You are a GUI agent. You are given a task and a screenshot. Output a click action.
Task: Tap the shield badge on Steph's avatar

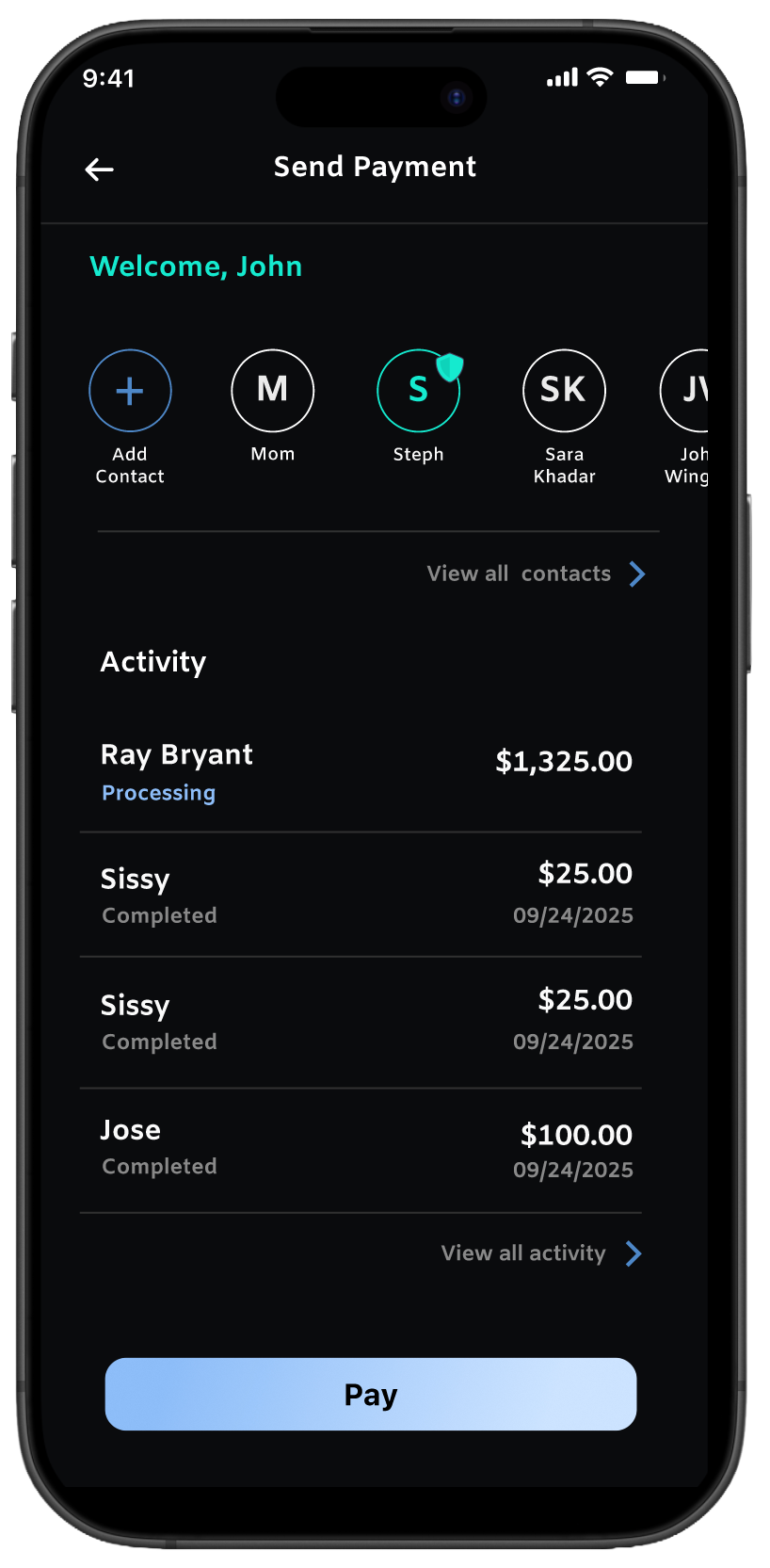(x=450, y=367)
